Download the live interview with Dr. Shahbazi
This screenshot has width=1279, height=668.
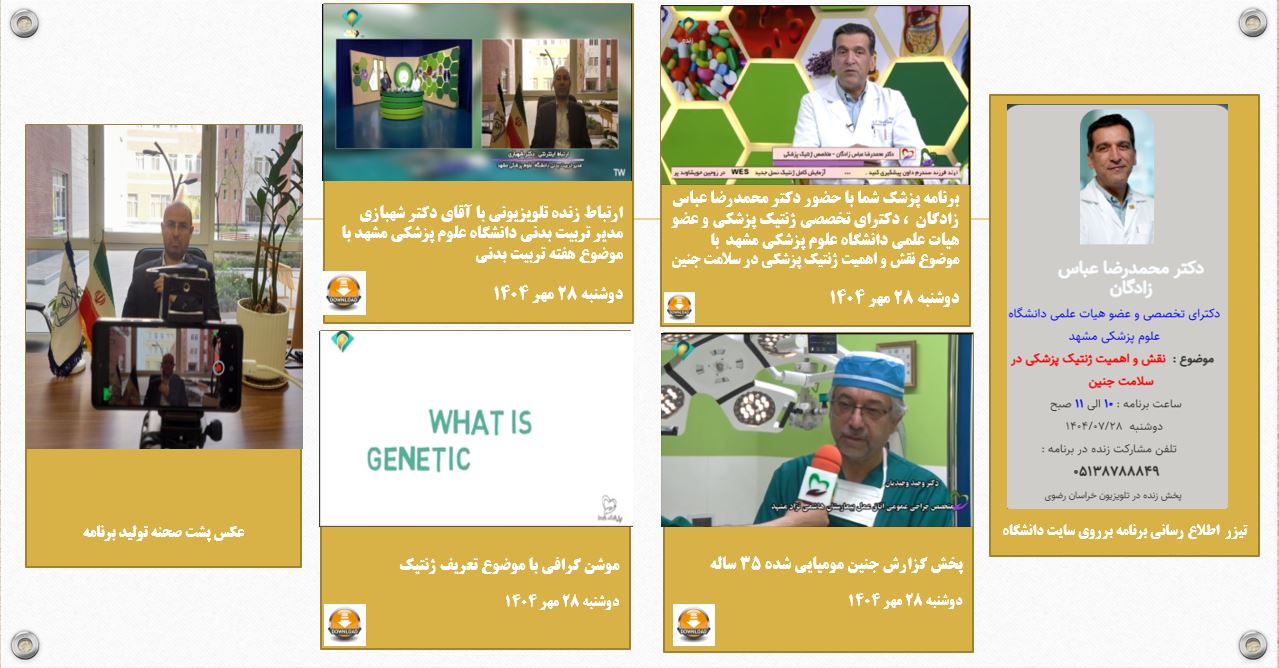tap(345, 292)
